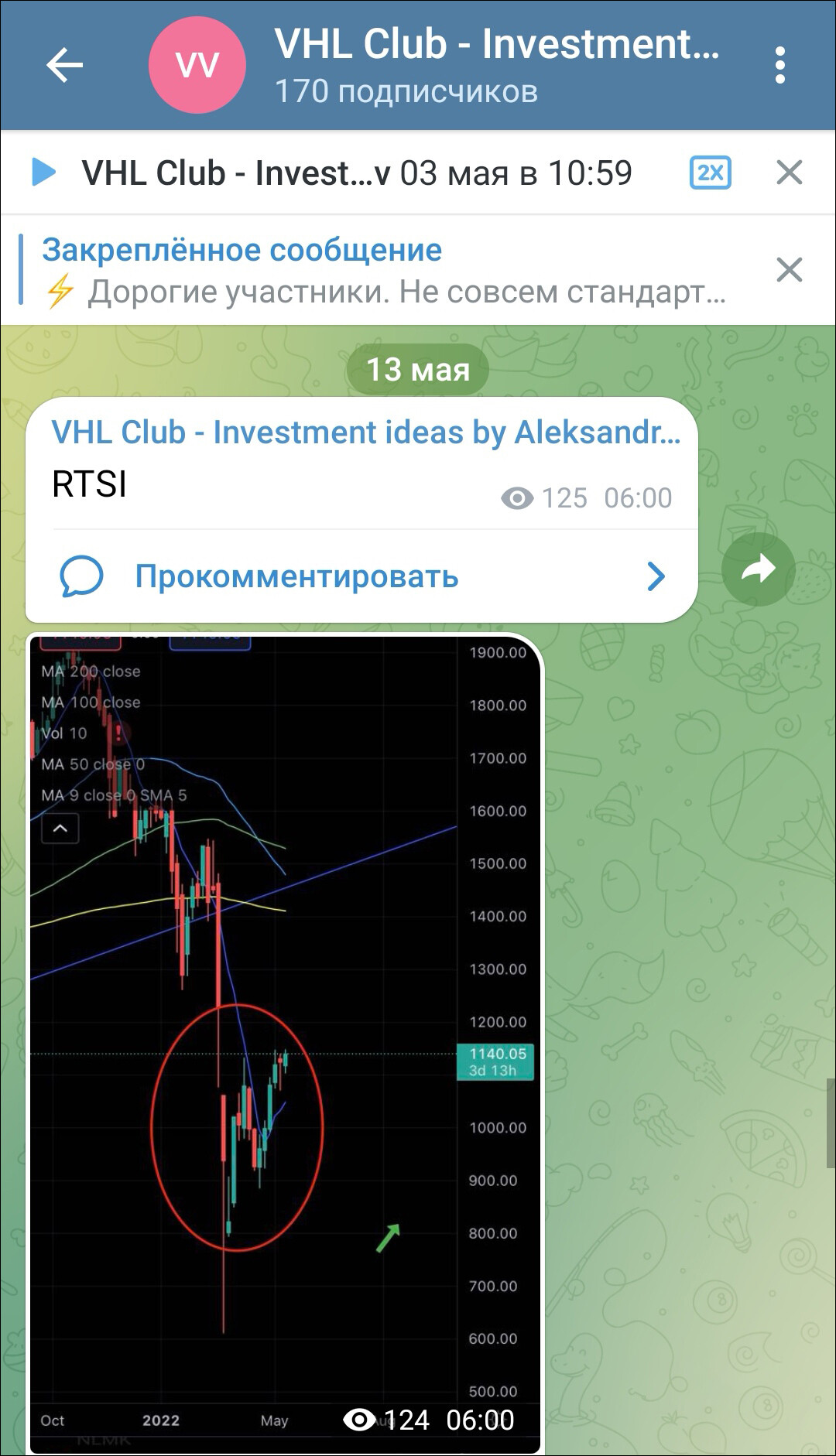Image resolution: width=836 pixels, height=1456 pixels.
Task: Go back using the arrow icon
Action: click(64, 65)
